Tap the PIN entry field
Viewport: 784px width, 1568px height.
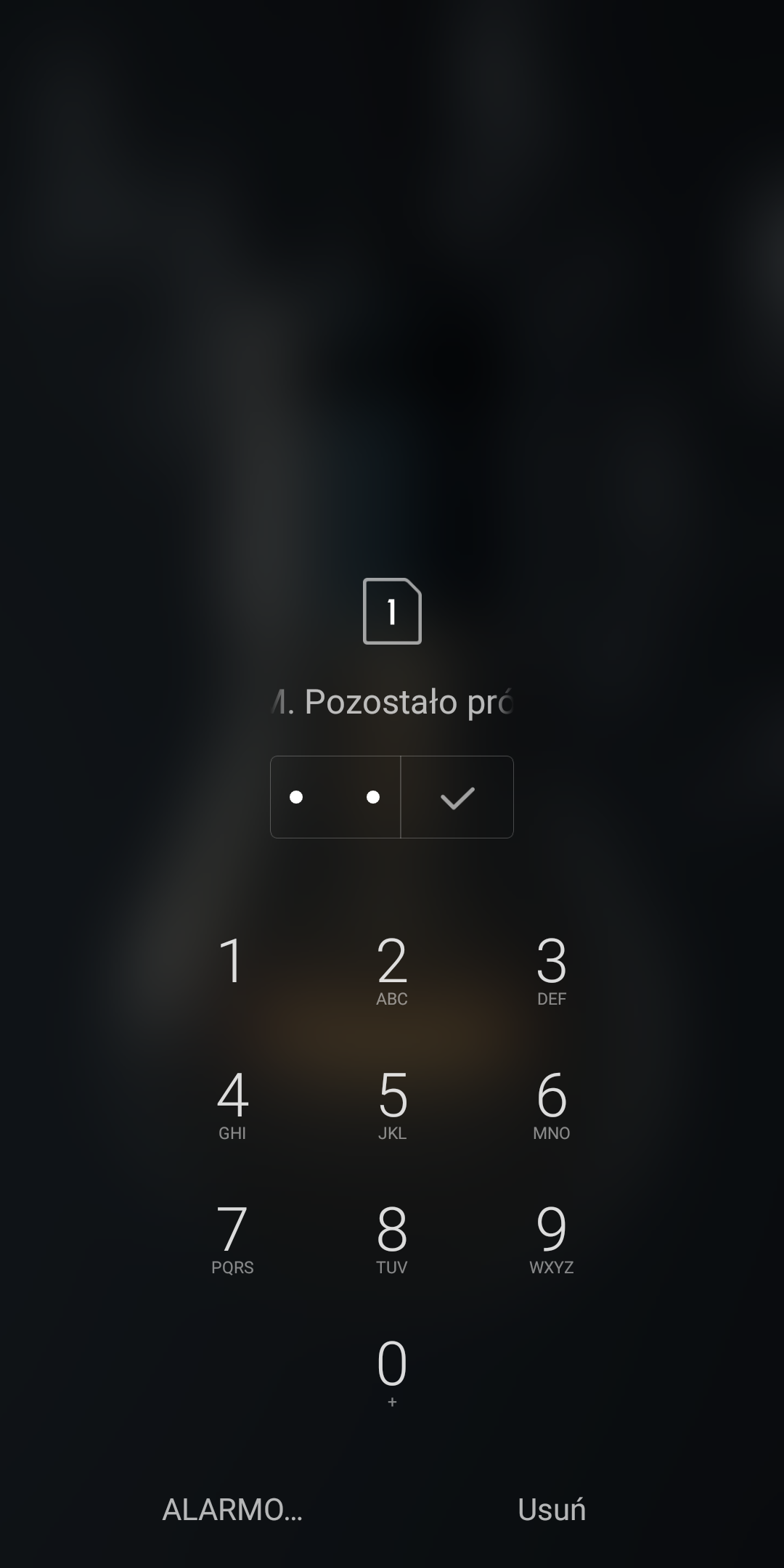click(x=335, y=797)
